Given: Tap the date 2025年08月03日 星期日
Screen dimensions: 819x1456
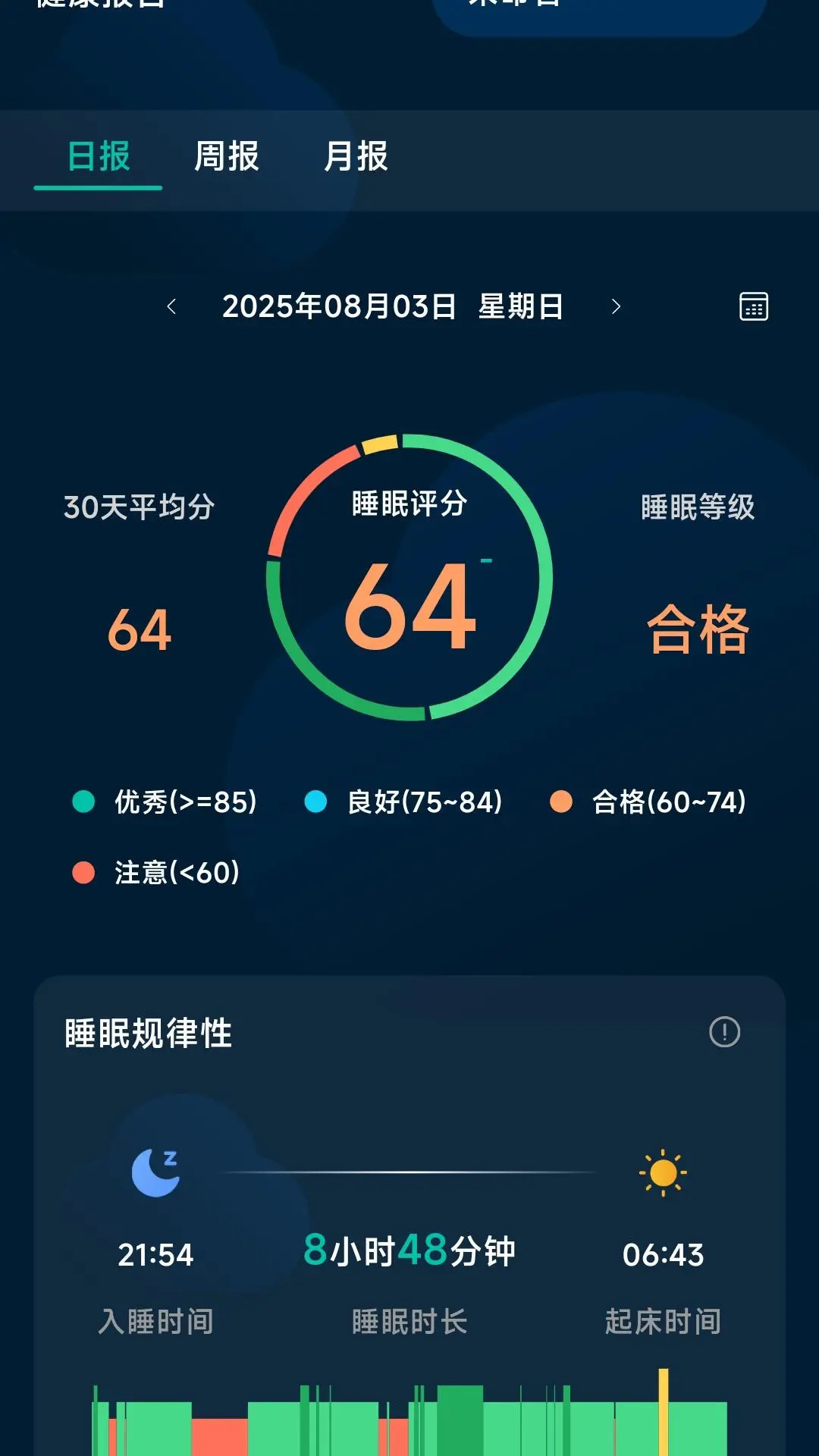Looking at the screenshot, I should tap(394, 307).
